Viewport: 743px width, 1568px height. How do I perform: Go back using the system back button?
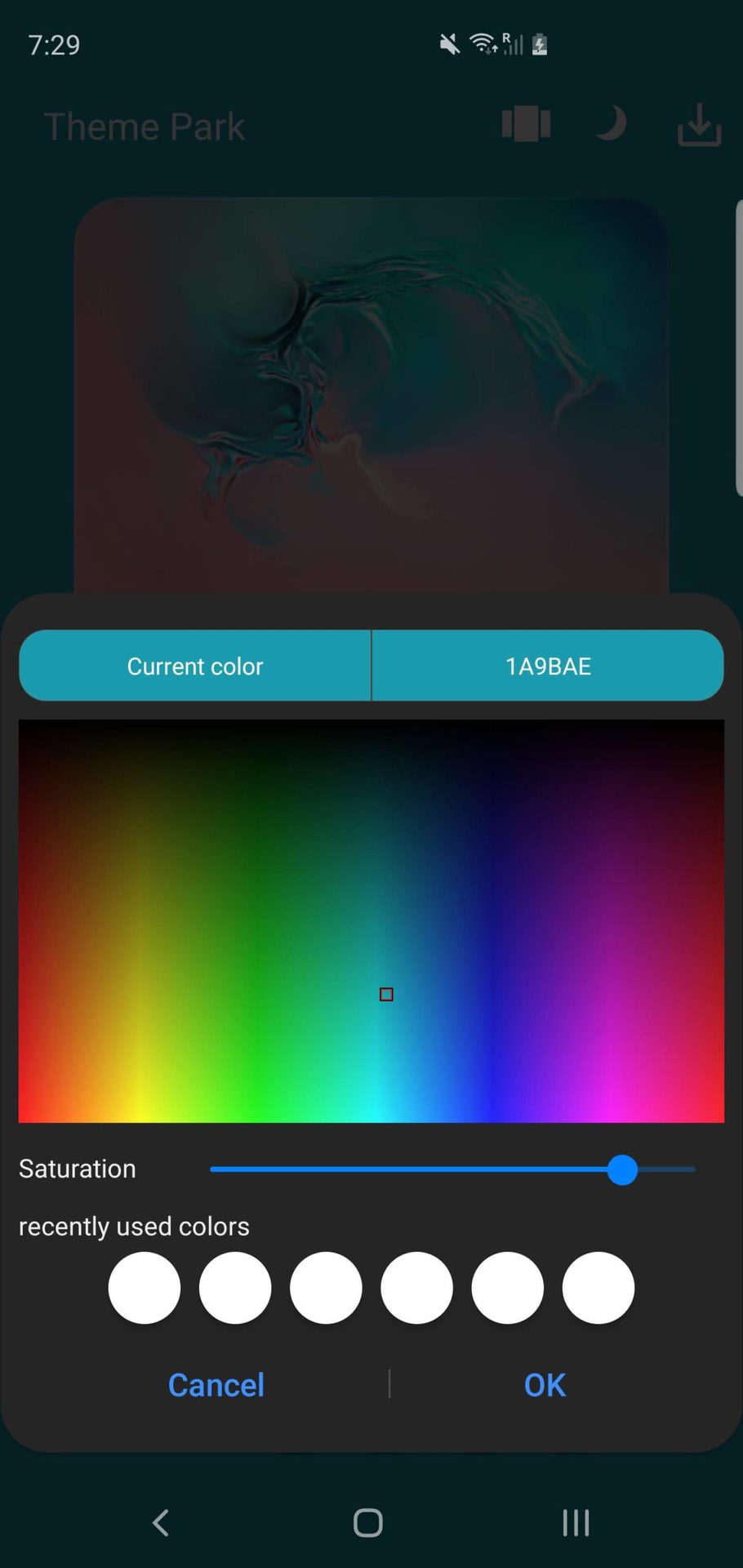[x=161, y=1522]
